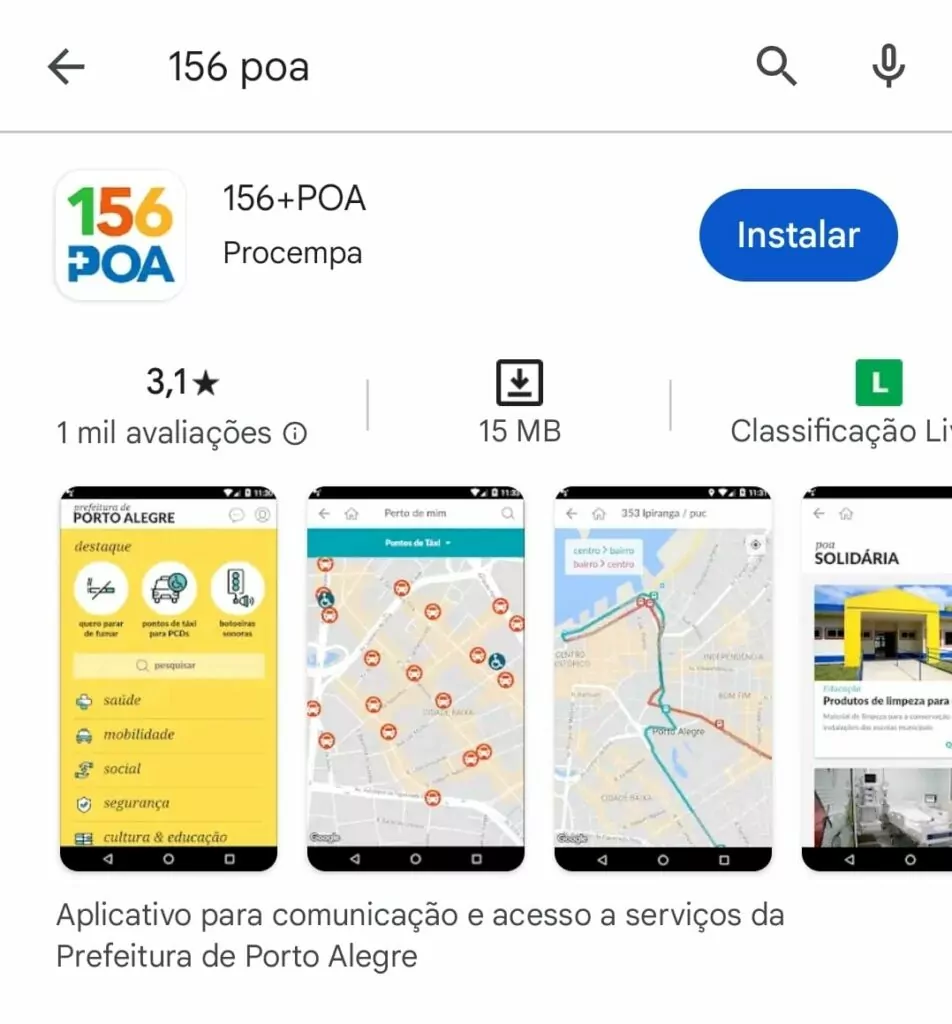View the yellow Porto Alegre home screenshot
This screenshot has width=952, height=1024.
[x=168, y=678]
